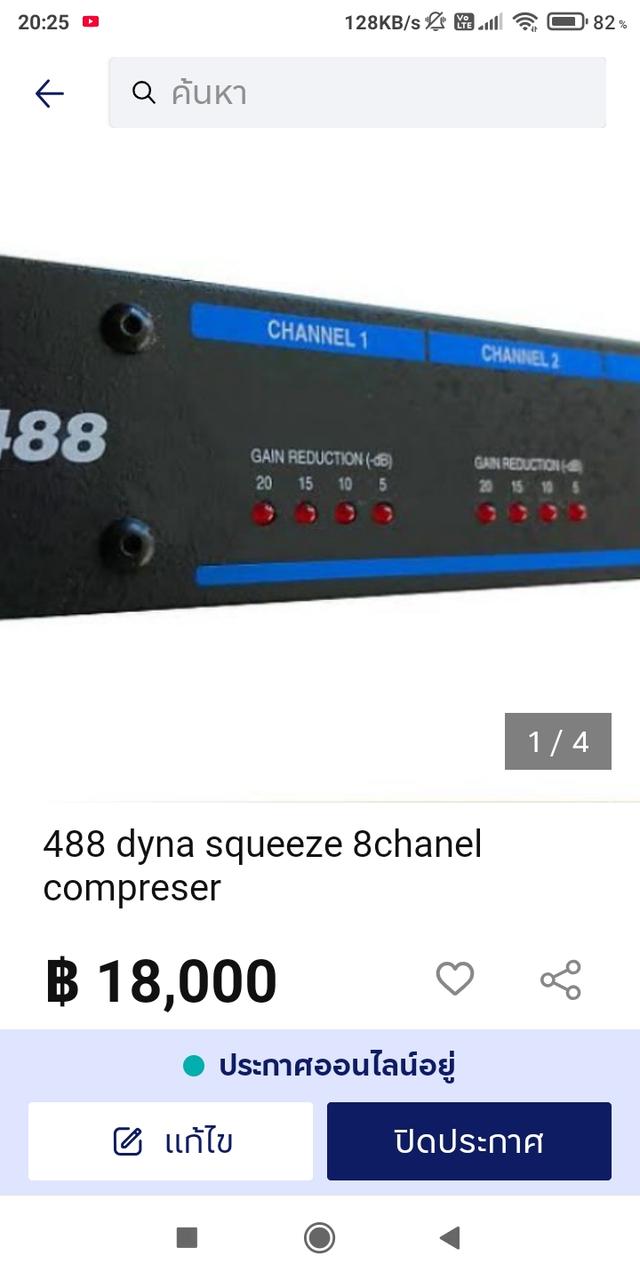Open recent apps from navigation bar
This screenshot has height=1280, width=640.
(187, 1238)
